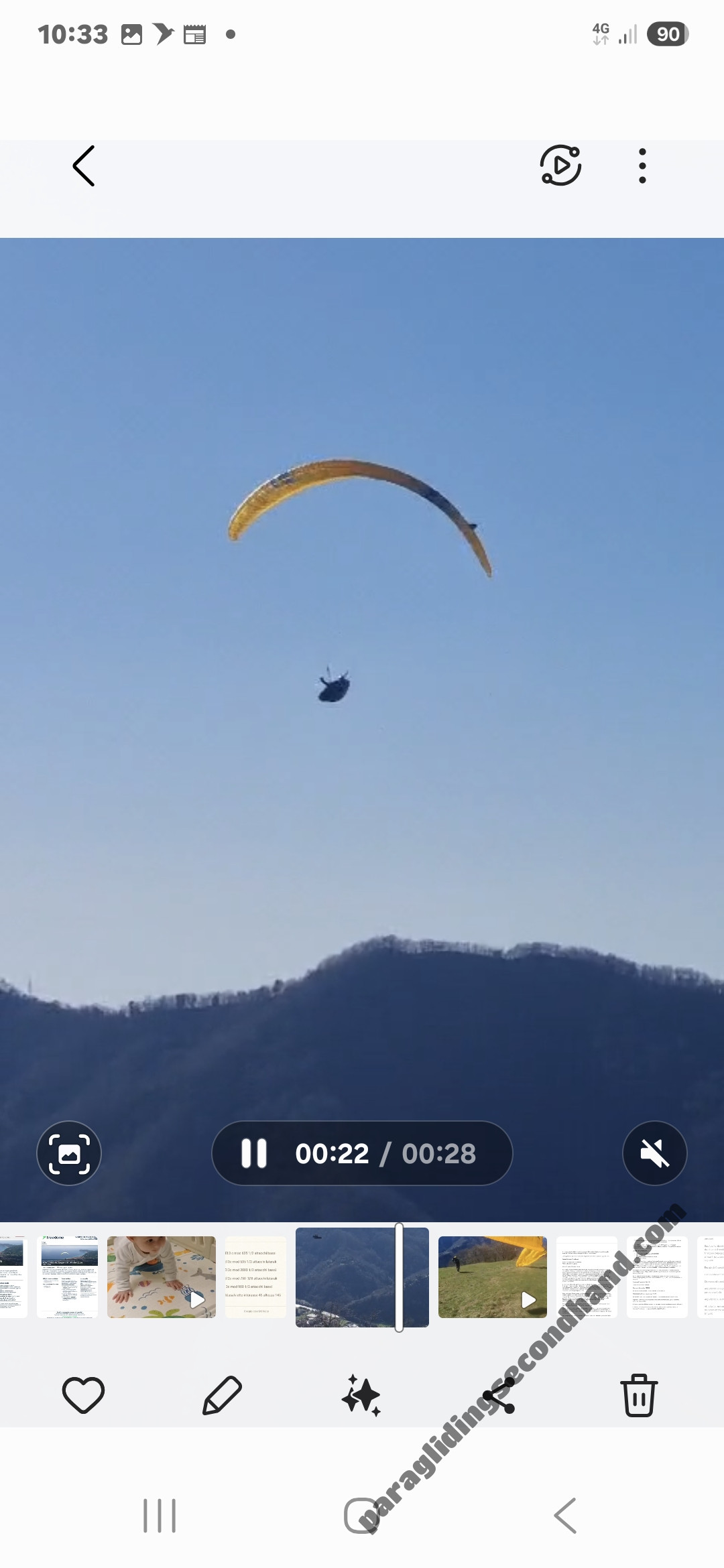Share this video

500,1396
